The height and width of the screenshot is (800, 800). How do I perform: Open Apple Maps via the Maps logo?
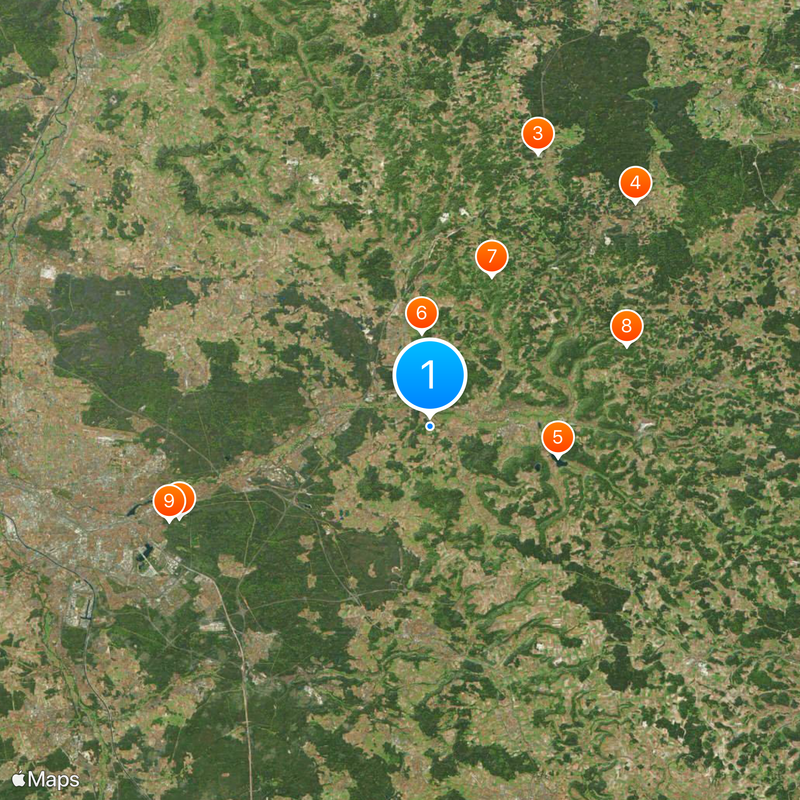(x=45, y=778)
